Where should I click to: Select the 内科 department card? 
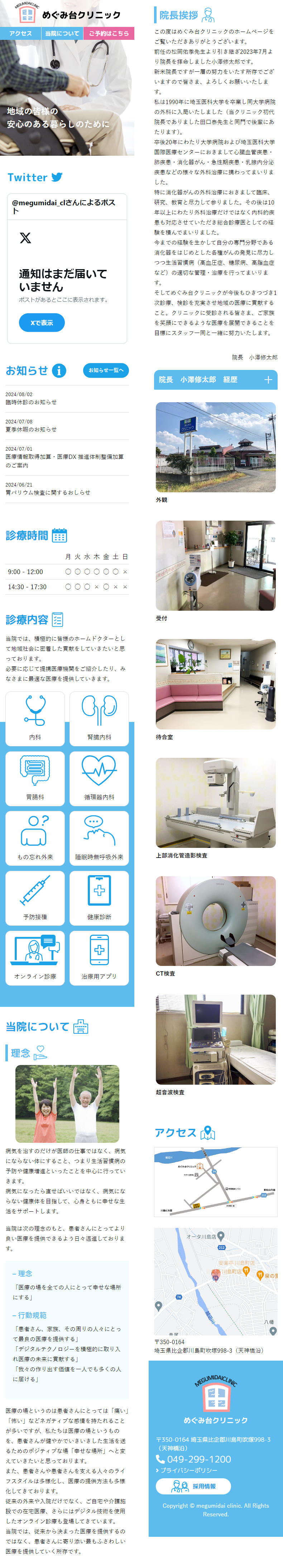click(x=35, y=719)
